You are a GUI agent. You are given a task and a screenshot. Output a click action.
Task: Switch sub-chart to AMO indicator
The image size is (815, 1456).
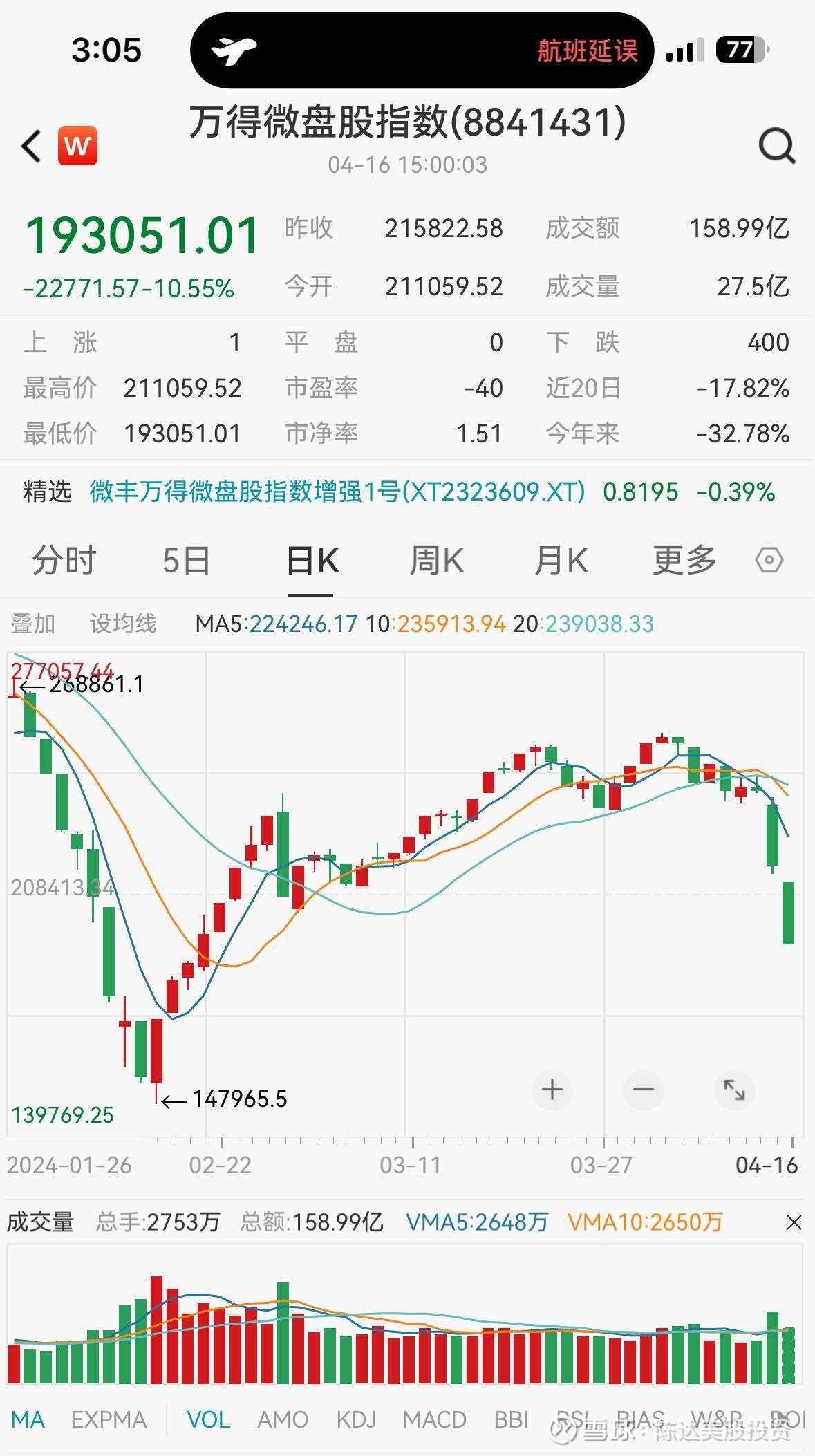(282, 1419)
